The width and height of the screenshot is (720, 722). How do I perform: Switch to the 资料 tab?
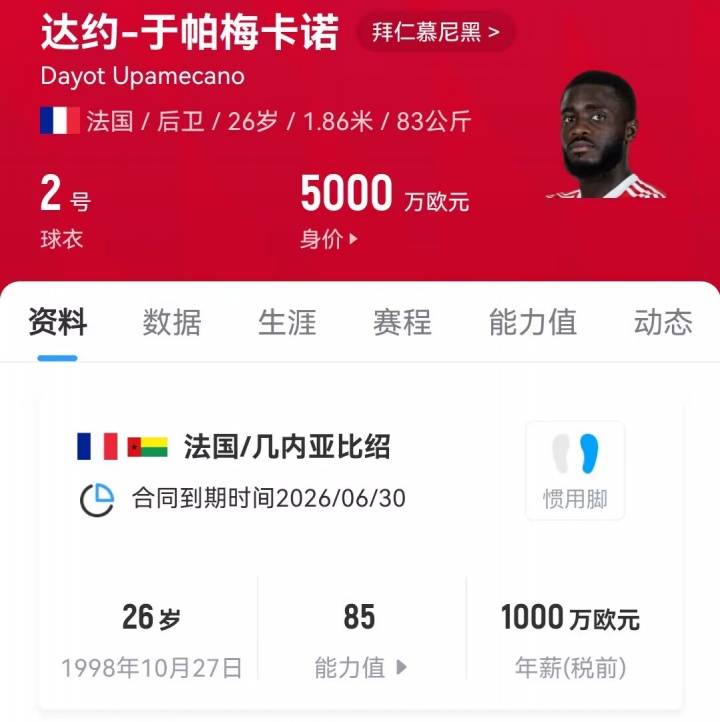point(57,322)
